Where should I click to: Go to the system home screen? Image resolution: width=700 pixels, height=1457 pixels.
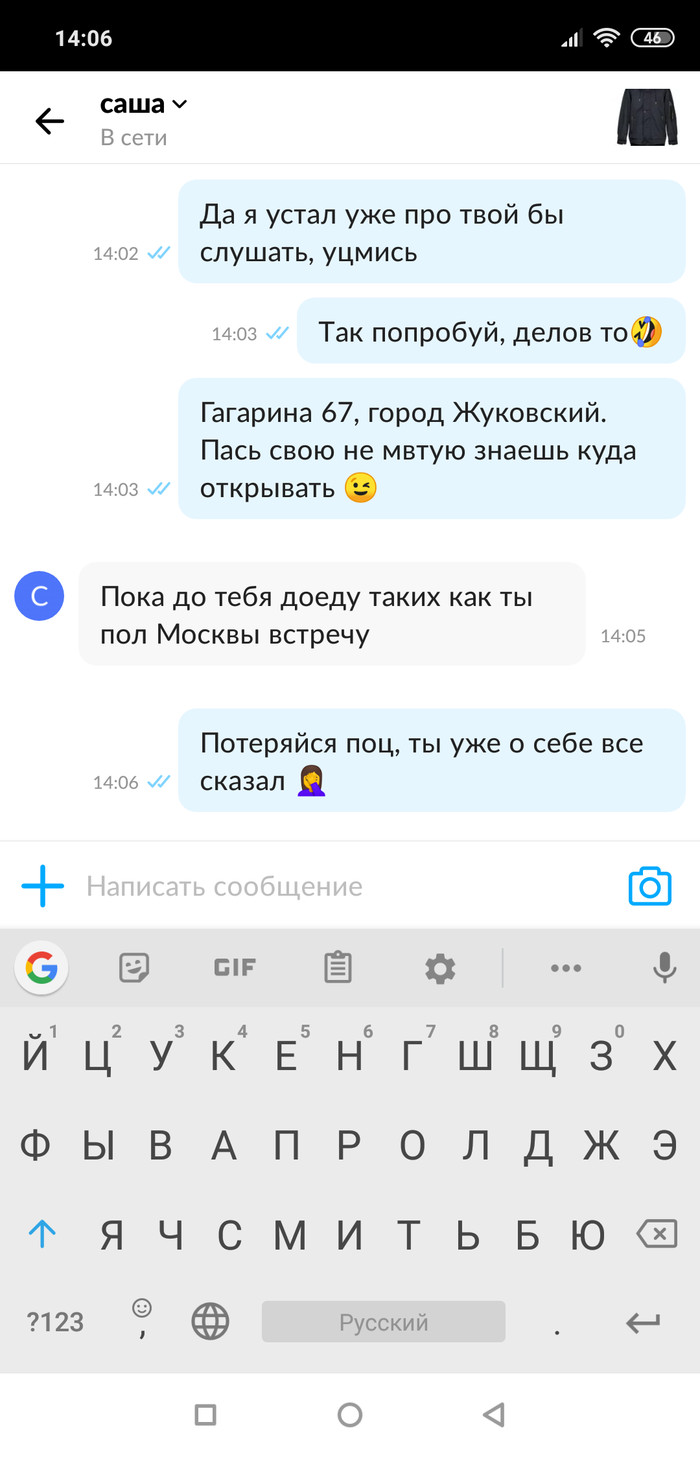[350, 1414]
